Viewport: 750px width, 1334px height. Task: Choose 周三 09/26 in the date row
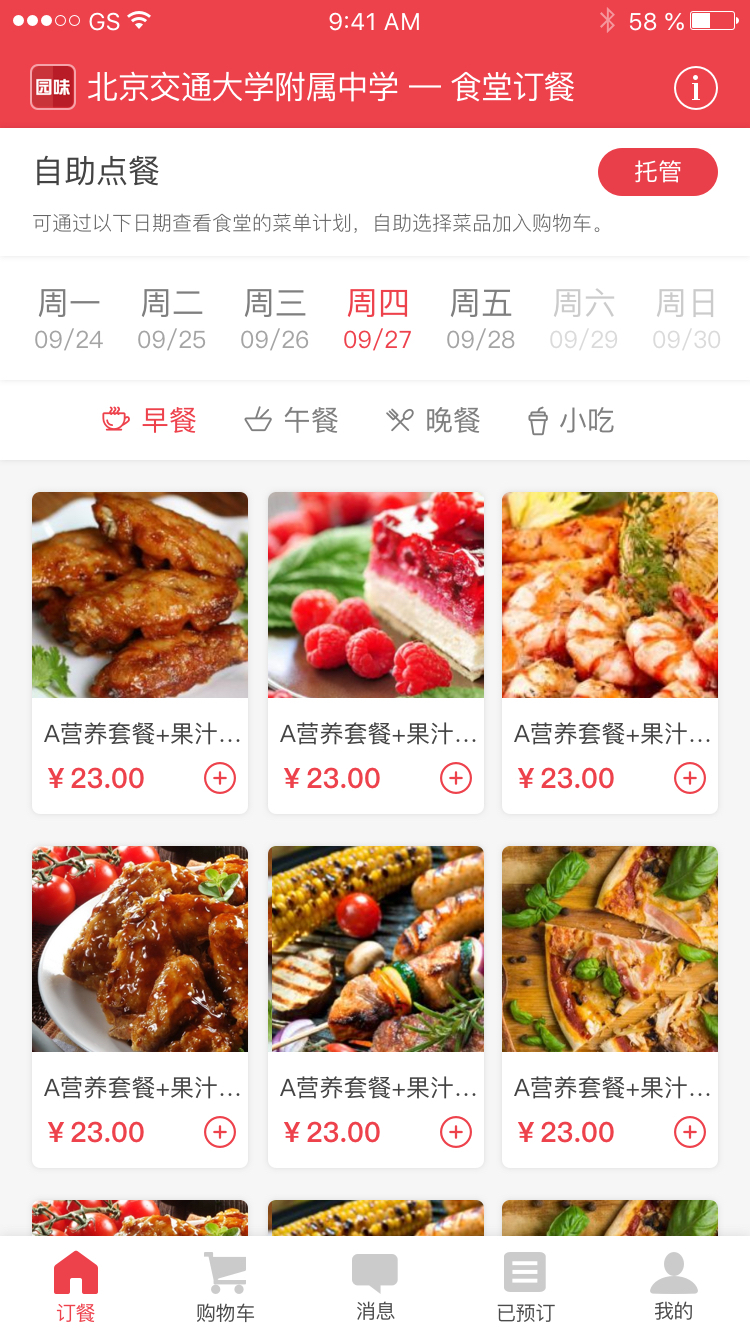click(x=275, y=319)
